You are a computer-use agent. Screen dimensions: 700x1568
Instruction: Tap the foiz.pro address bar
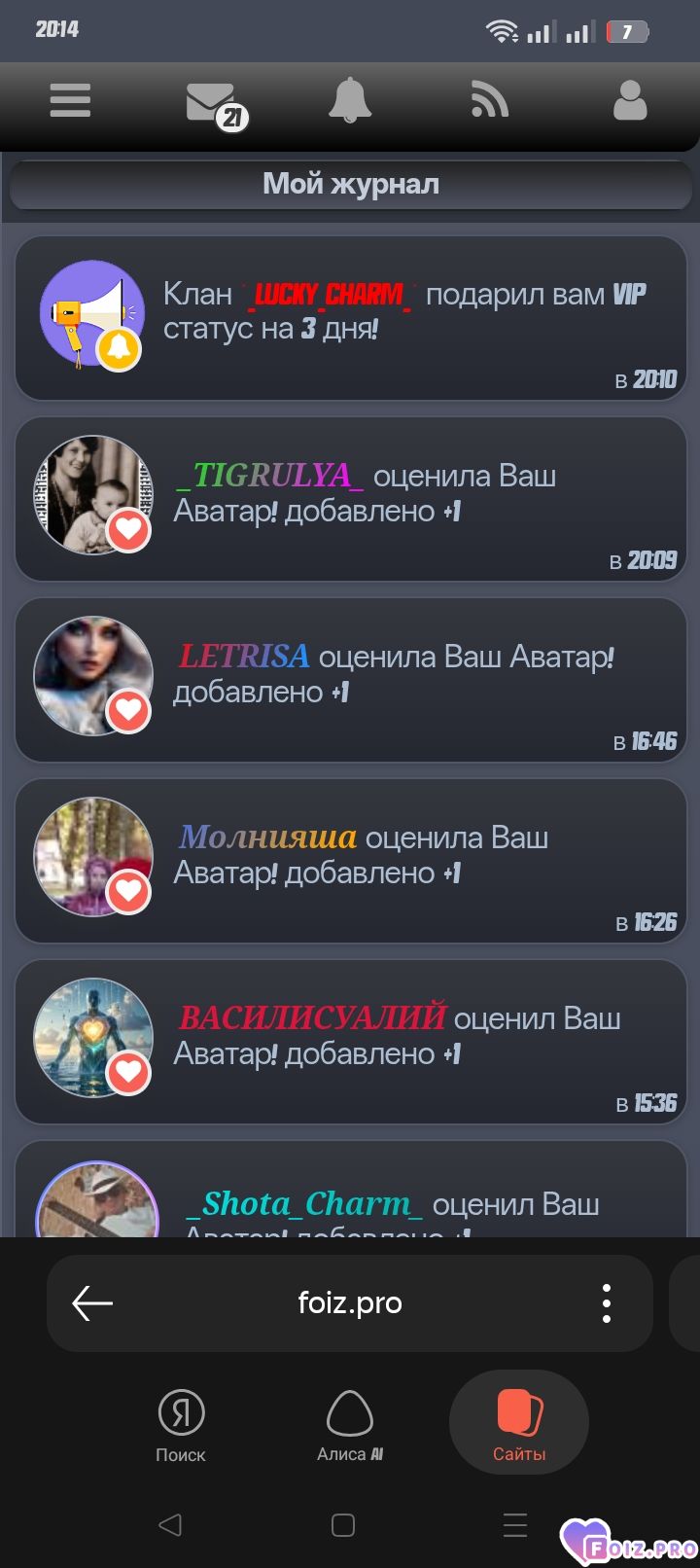(x=350, y=1303)
